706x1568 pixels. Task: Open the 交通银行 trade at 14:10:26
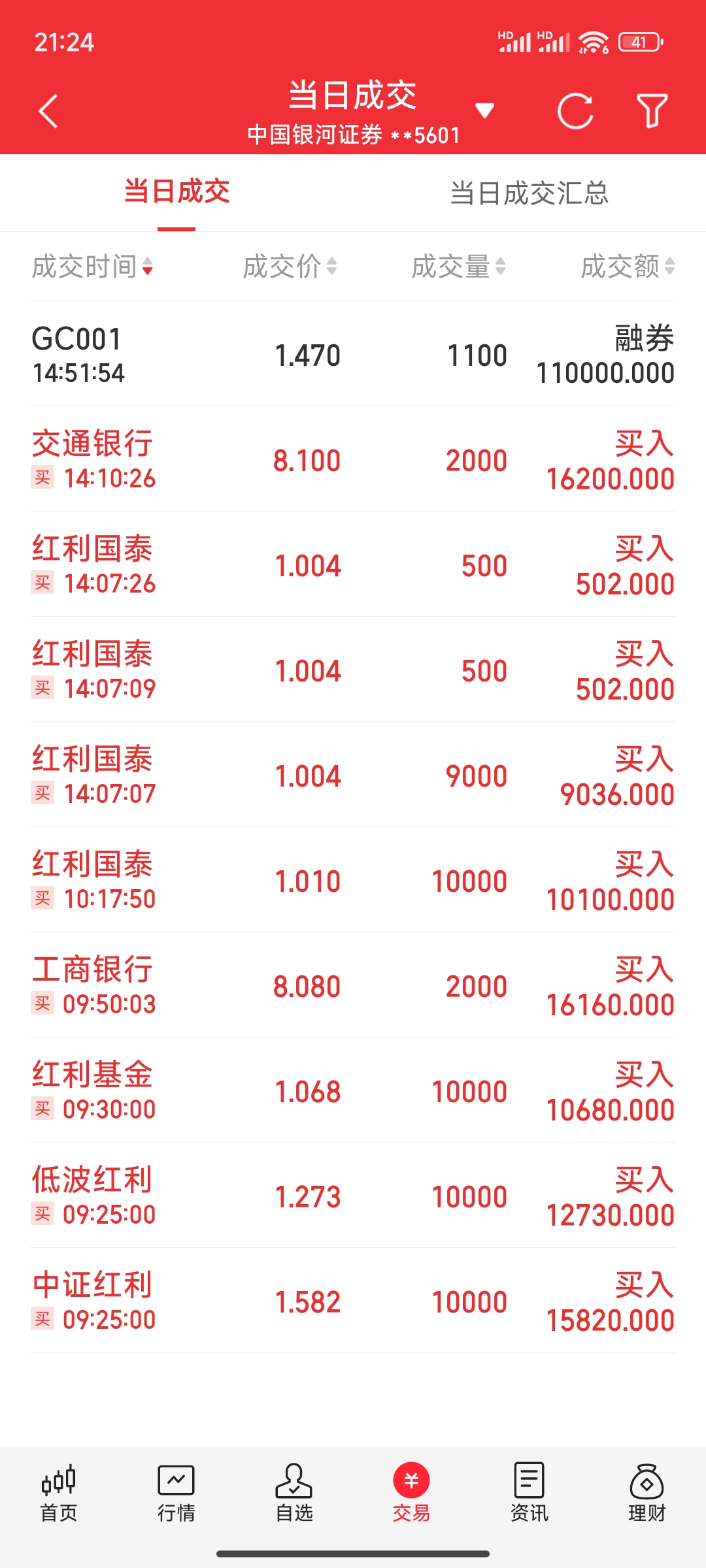(353, 460)
